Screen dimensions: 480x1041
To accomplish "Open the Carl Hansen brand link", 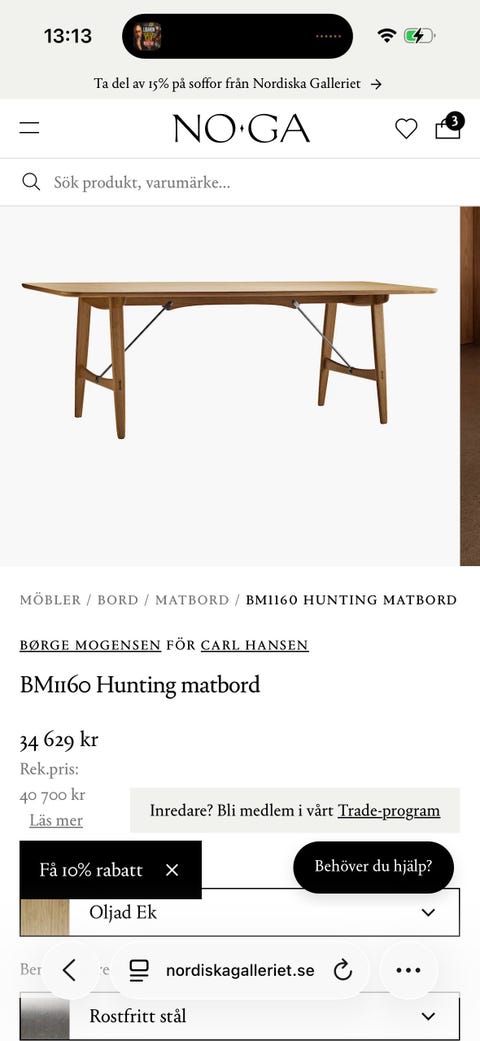I will click(254, 645).
